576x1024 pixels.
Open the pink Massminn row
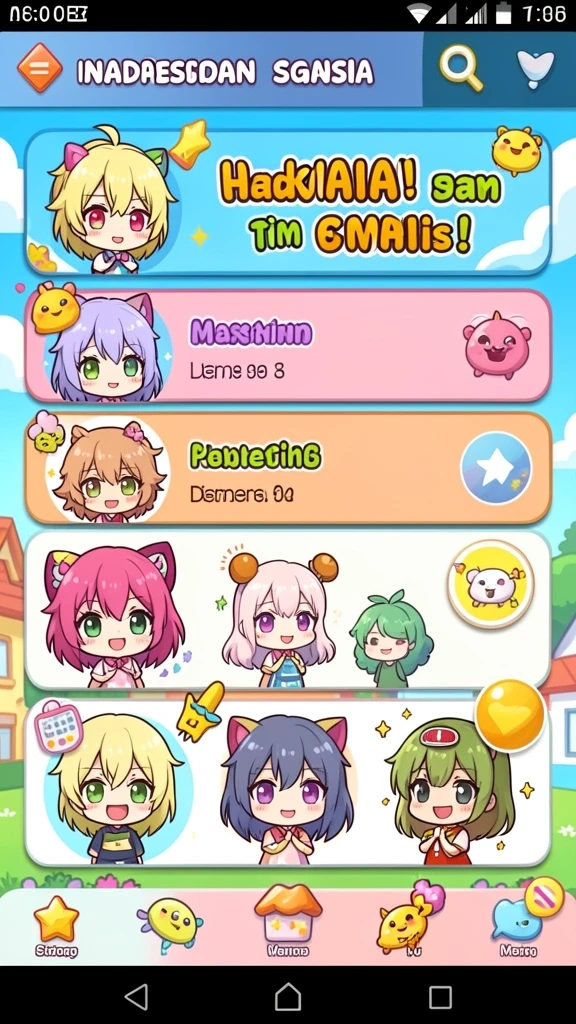[288, 346]
